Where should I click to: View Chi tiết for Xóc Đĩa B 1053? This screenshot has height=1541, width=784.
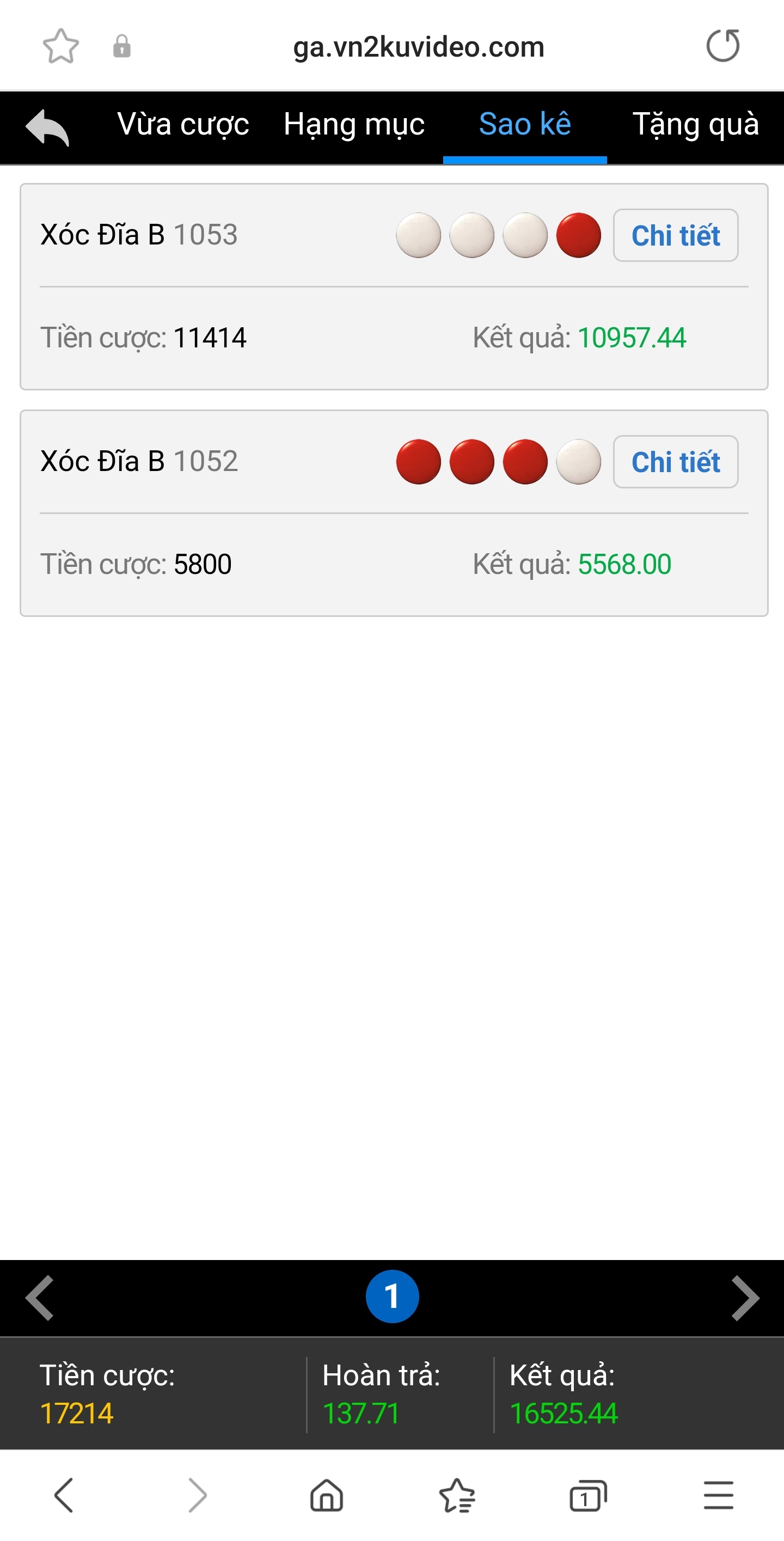pos(675,235)
